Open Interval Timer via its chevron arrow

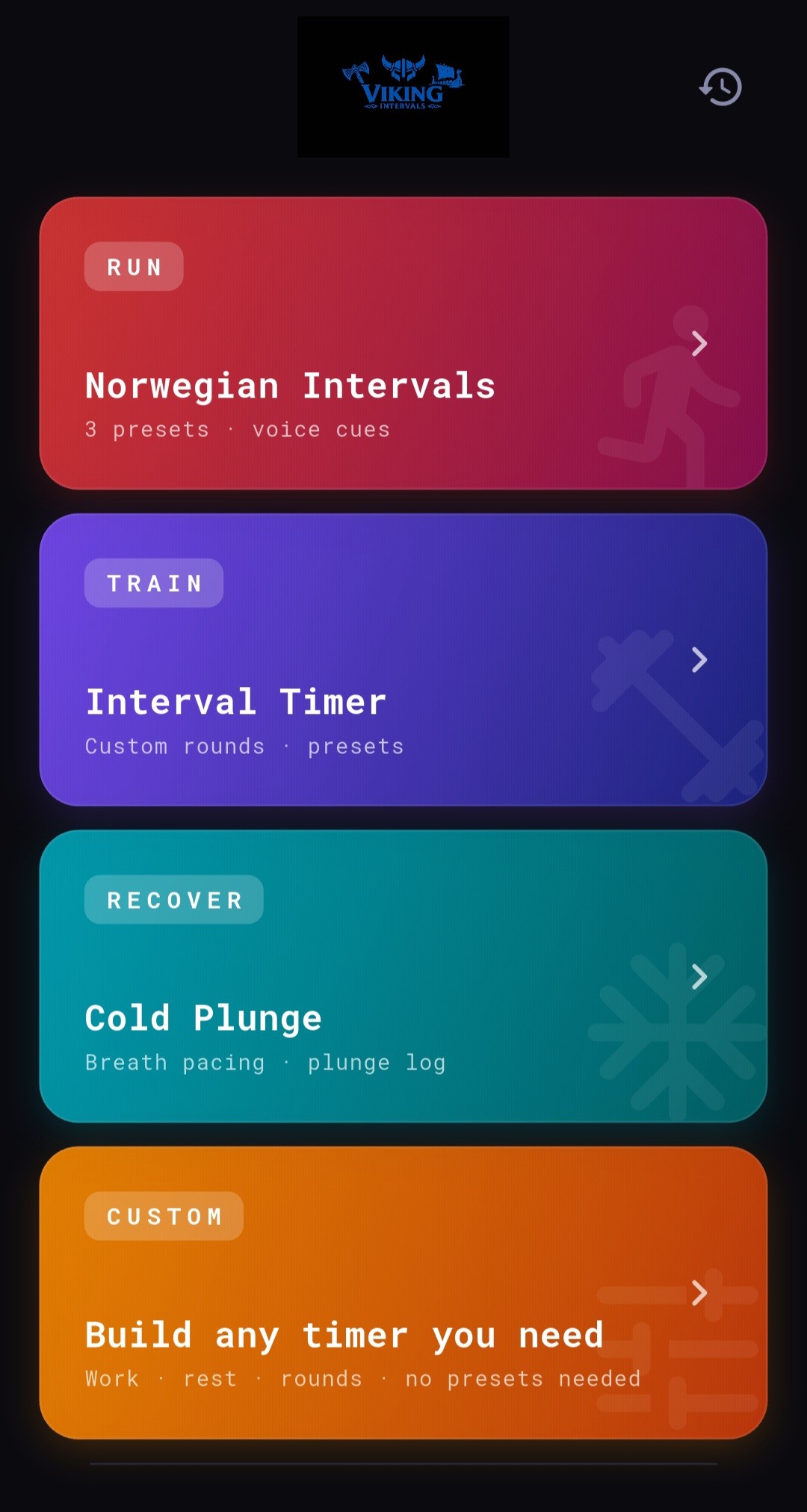pyautogui.click(x=699, y=660)
